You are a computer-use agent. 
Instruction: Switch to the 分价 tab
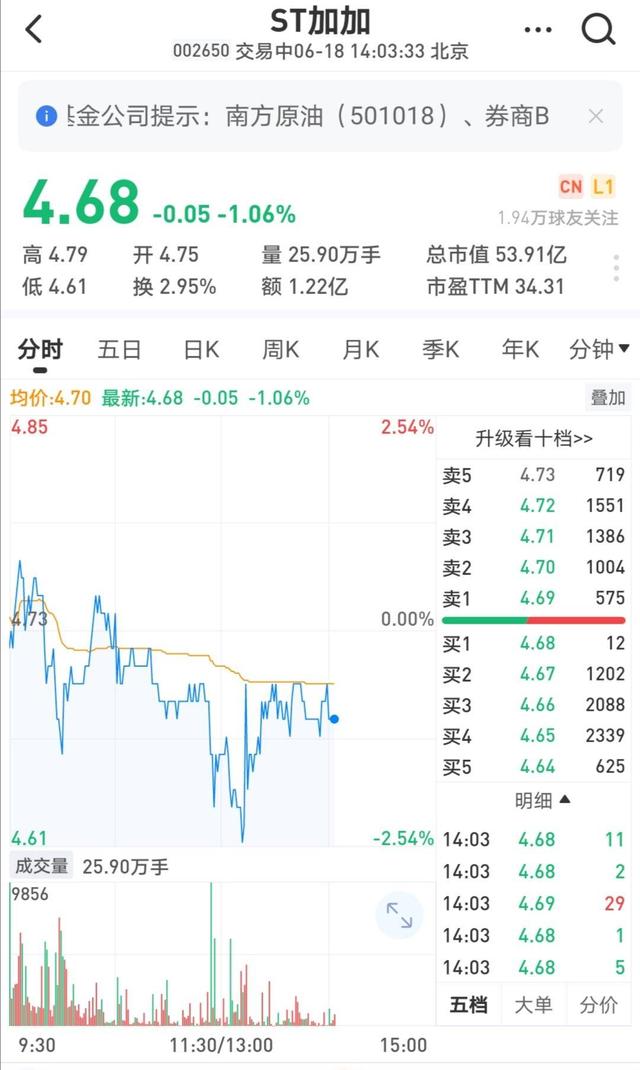(x=599, y=1005)
